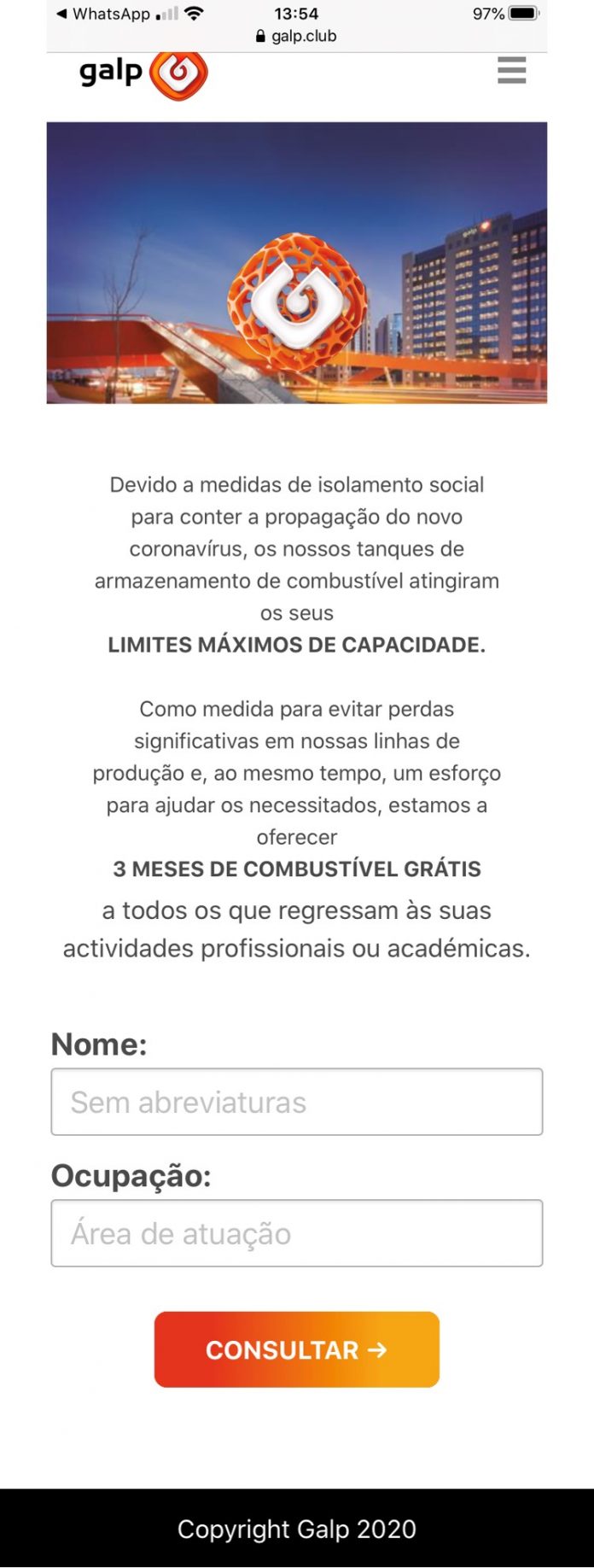Viewport: 594px width, 1568px height.
Task: Submit with the CONSULTAR button
Action: [x=296, y=1349]
